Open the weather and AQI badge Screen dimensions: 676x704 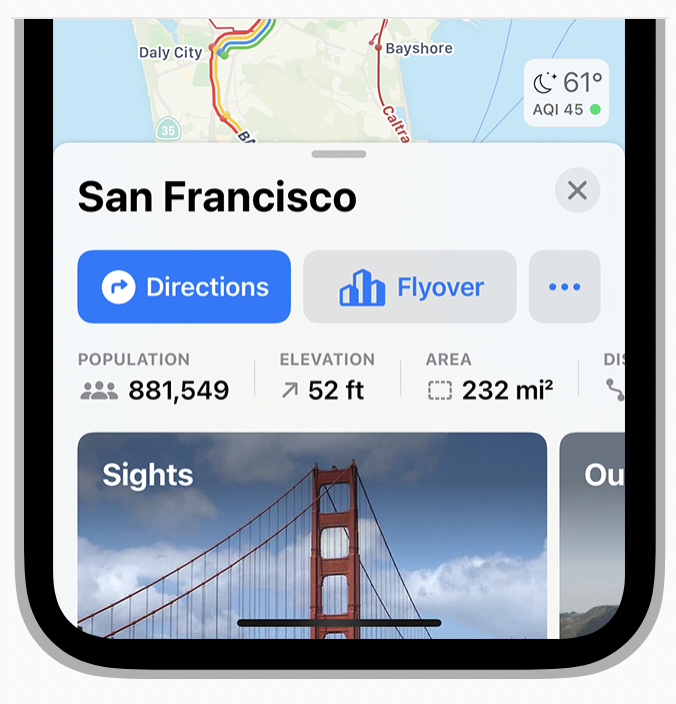pos(566,93)
